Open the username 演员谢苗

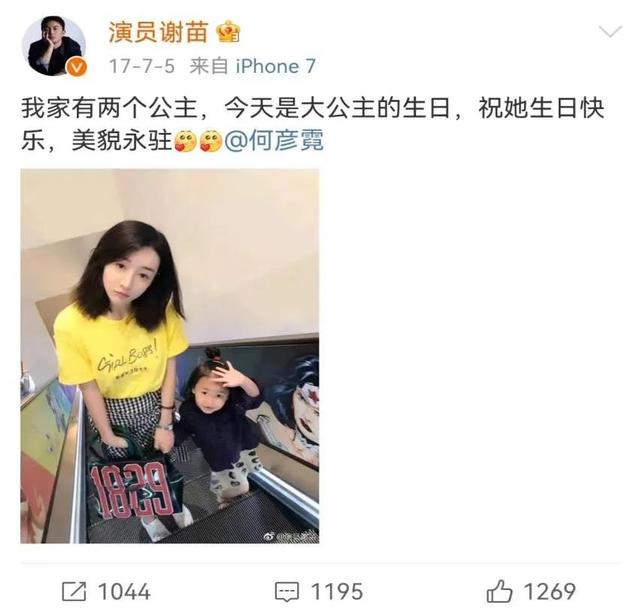click(159, 31)
